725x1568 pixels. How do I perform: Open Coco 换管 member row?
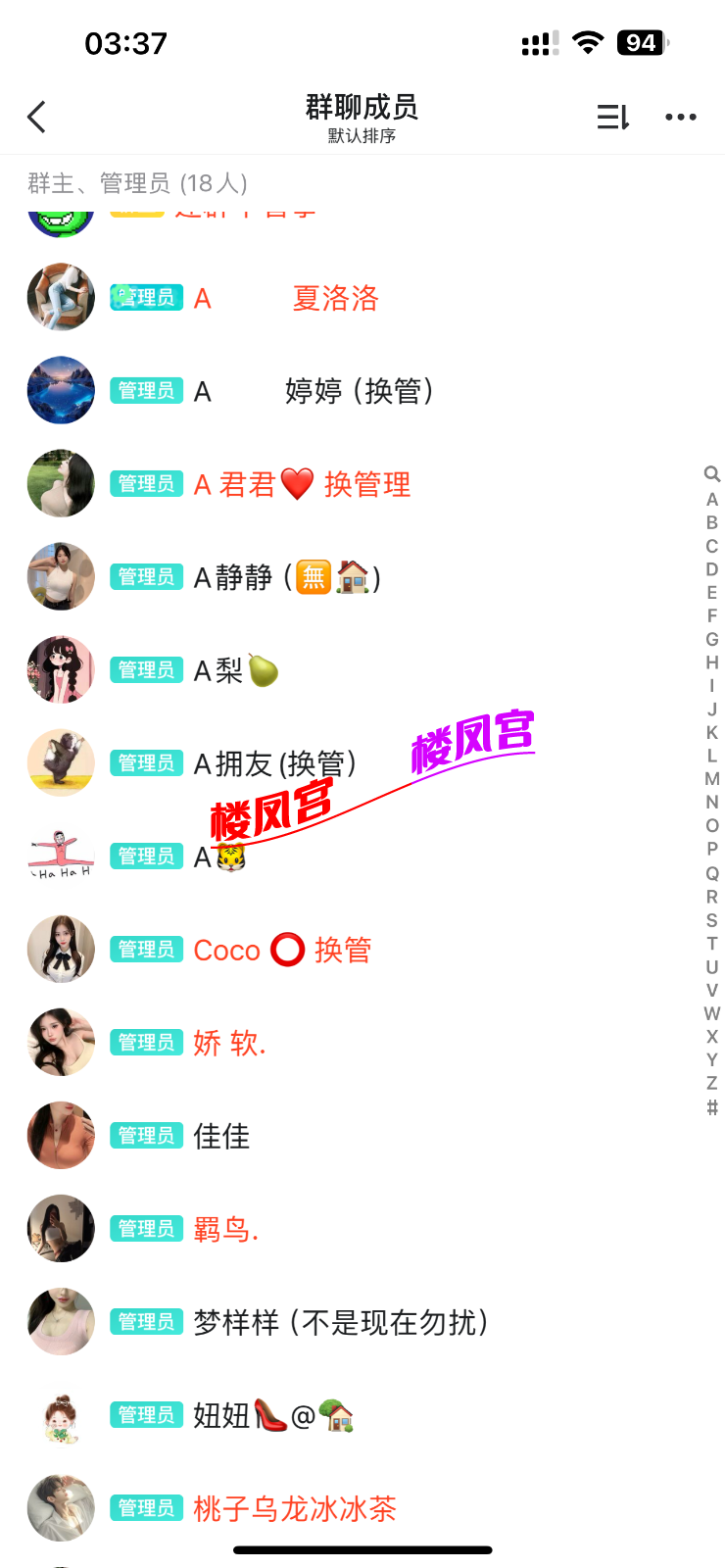282,950
